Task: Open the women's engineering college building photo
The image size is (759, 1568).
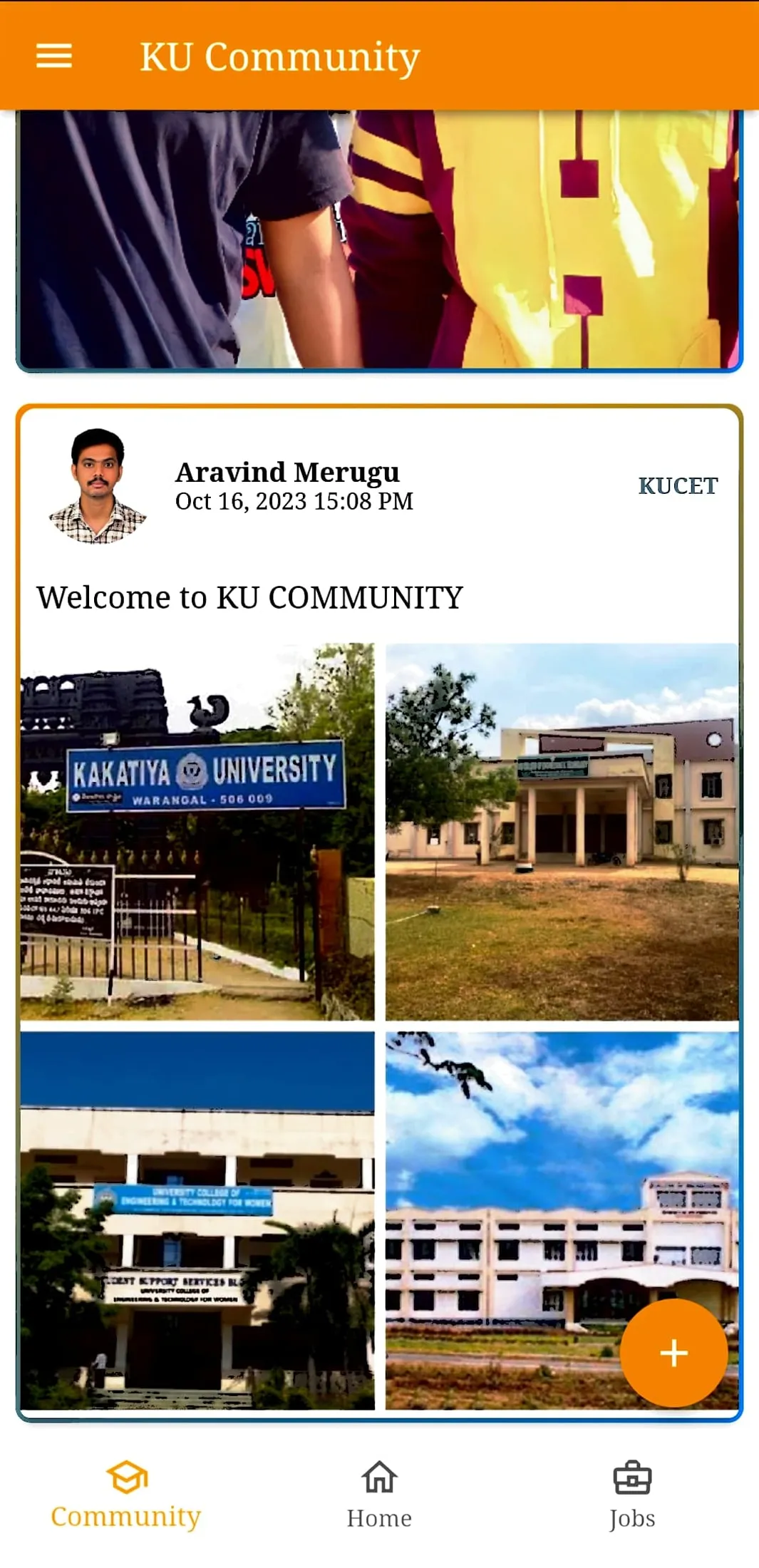Action: click(x=197, y=1220)
